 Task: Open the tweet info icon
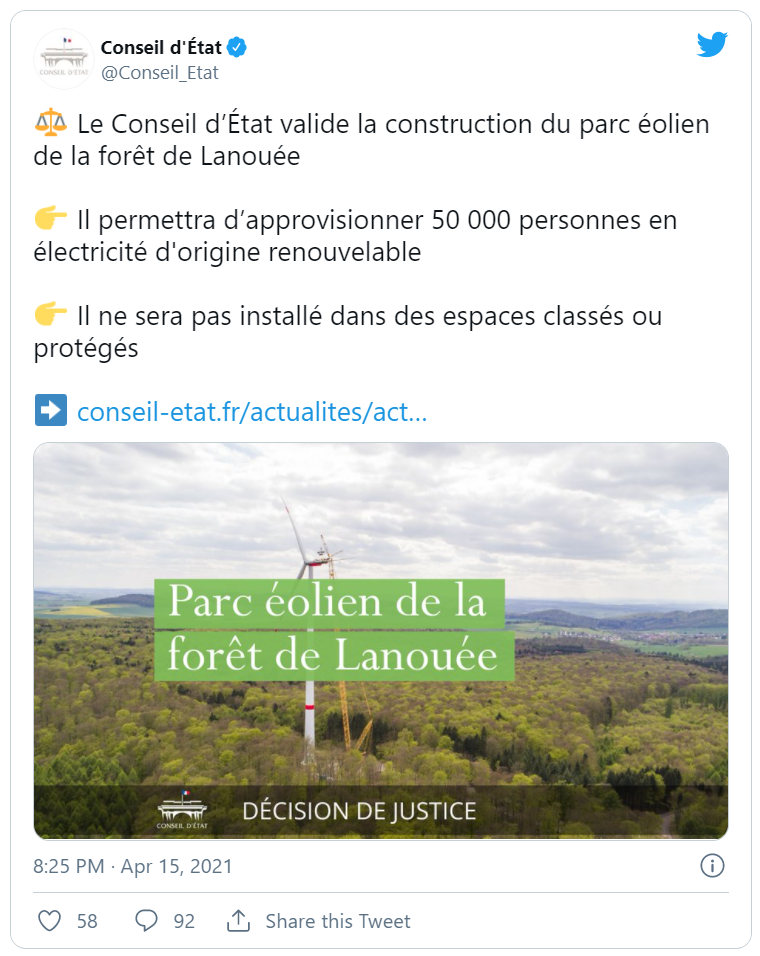pos(711,866)
